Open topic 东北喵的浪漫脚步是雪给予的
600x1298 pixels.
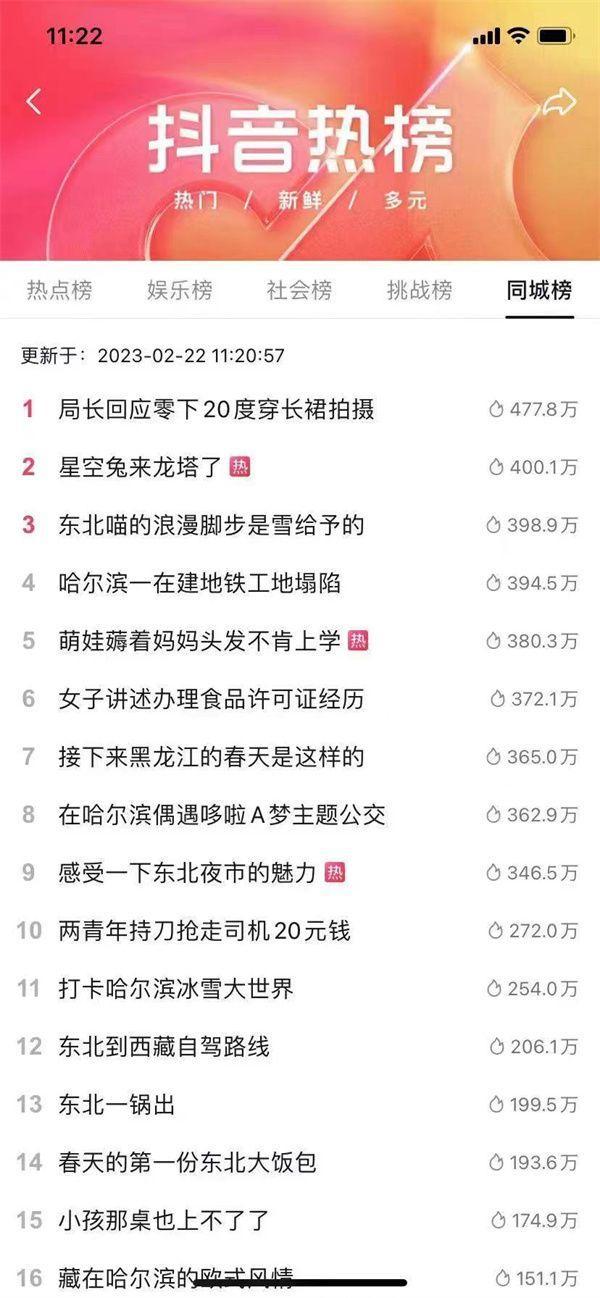point(212,525)
